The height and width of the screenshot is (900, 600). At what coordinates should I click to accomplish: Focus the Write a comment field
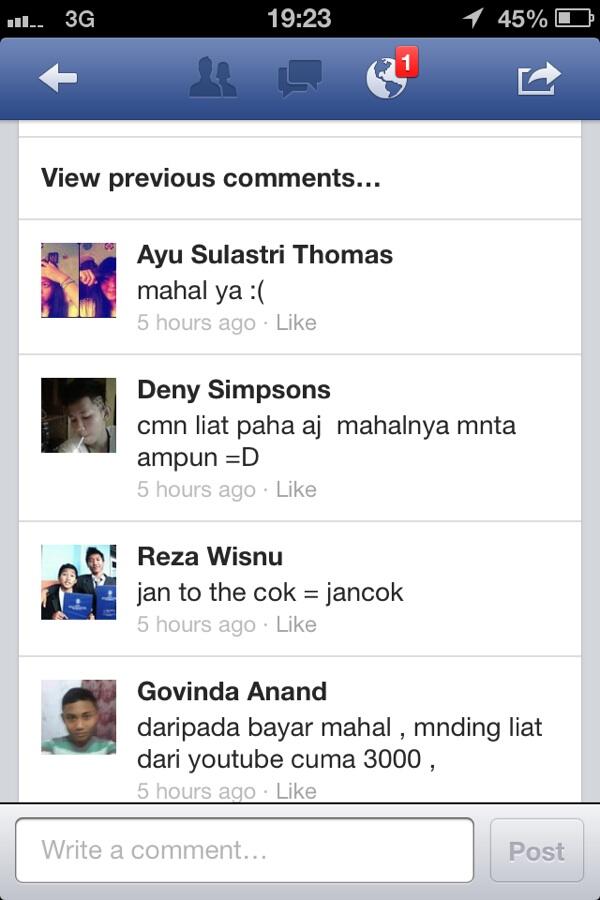point(244,850)
